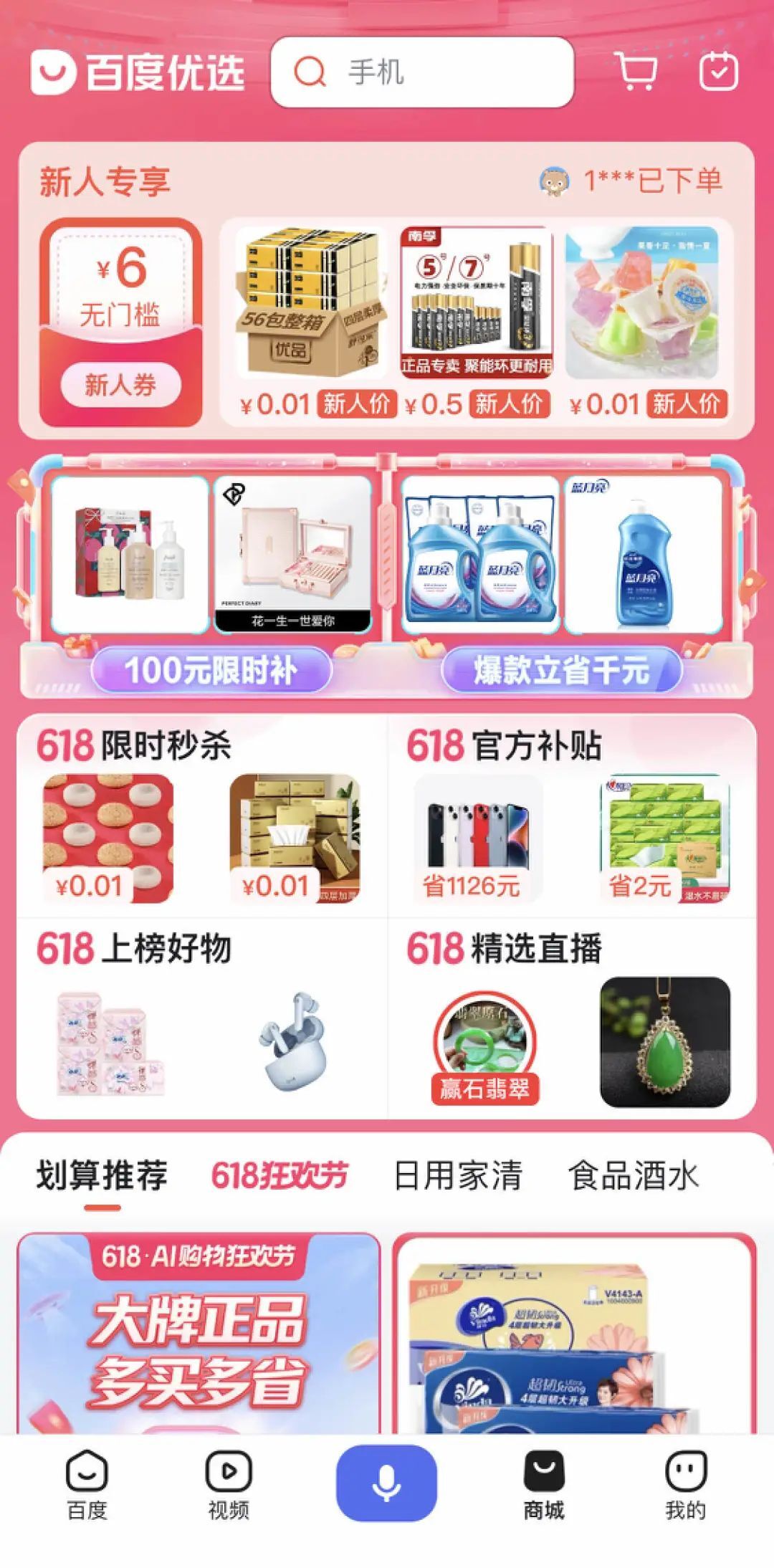Open the 视频 video icon in bottom navigation
The image size is (774, 1568).
click(228, 1469)
